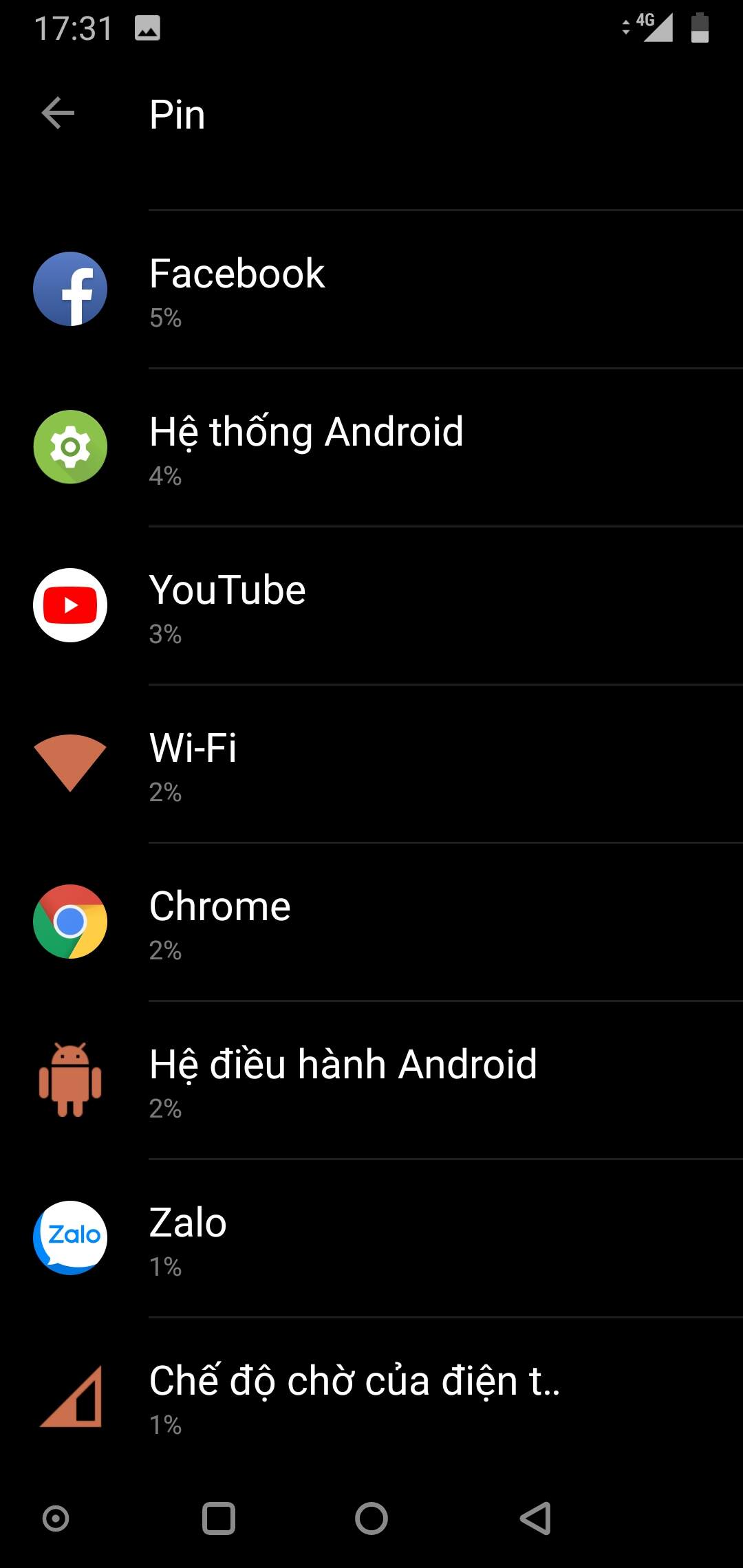Open Facebook battery usage details

click(371, 290)
